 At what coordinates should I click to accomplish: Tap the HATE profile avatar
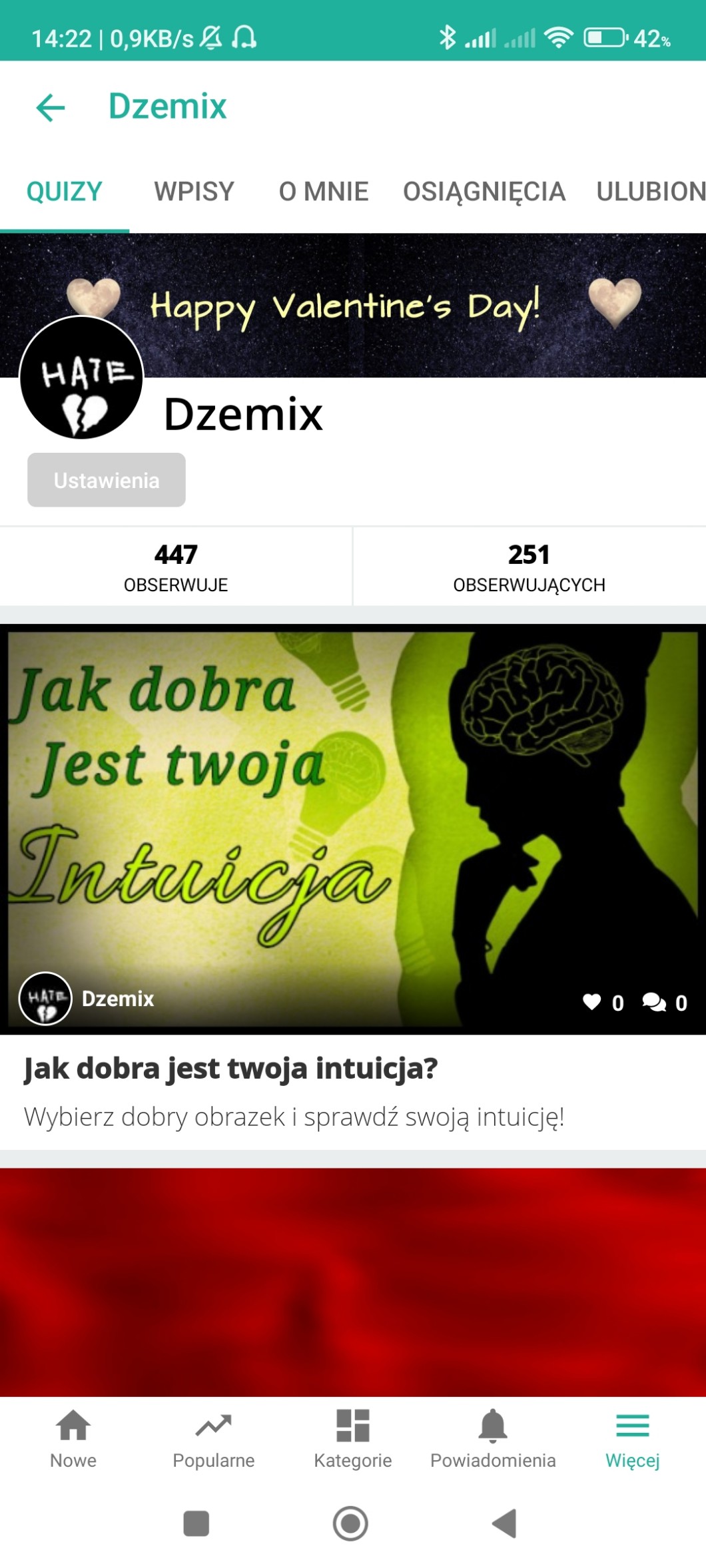(x=81, y=378)
